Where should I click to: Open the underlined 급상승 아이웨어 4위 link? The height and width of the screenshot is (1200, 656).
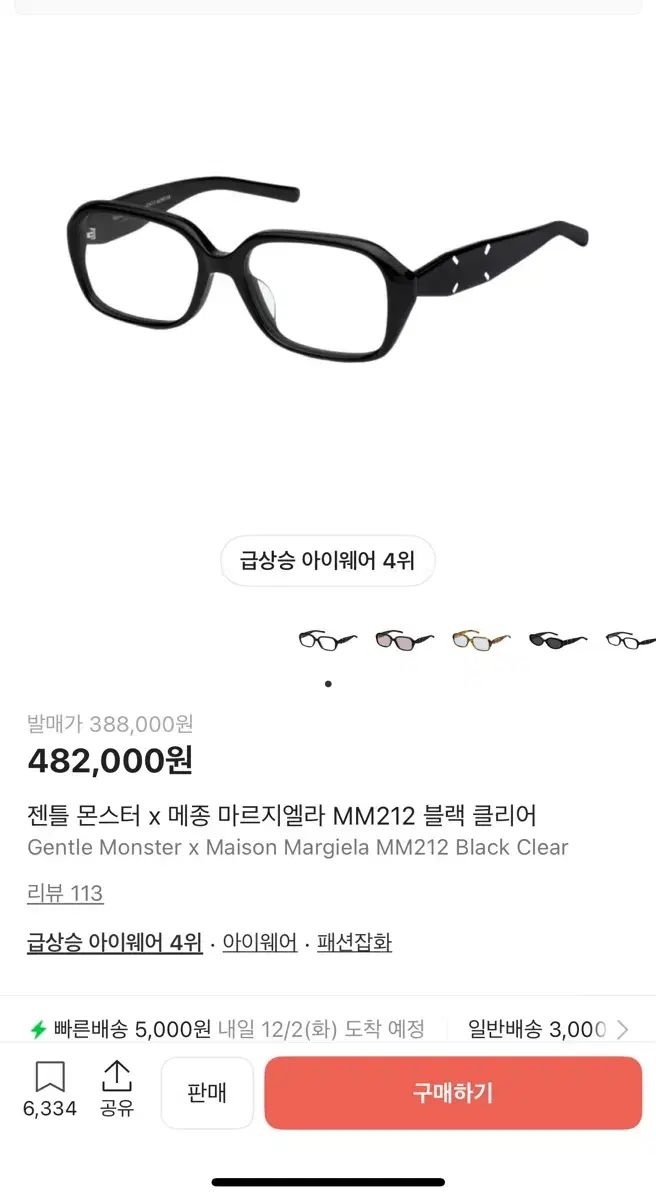(114, 942)
